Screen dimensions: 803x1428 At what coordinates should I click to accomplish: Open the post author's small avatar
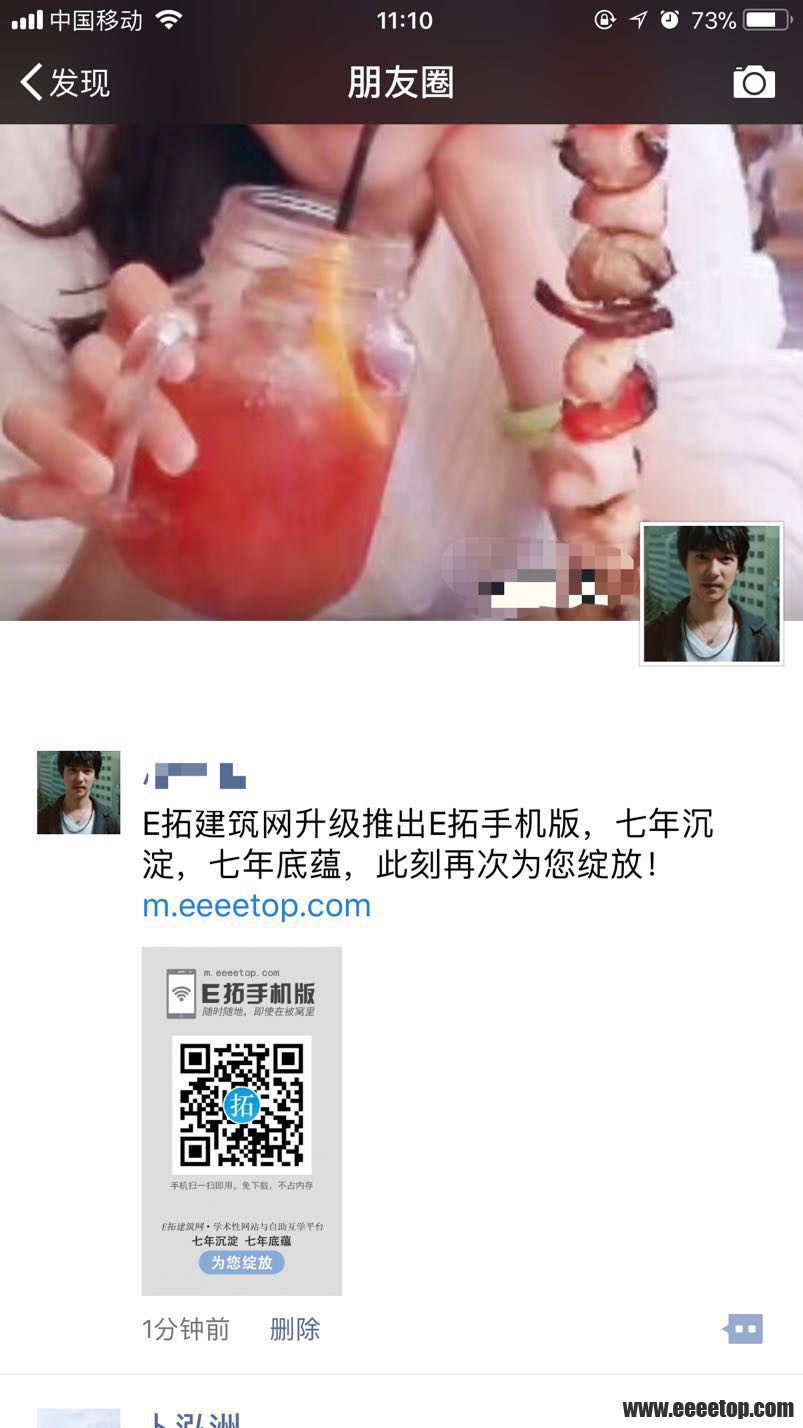[x=78, y=792]
